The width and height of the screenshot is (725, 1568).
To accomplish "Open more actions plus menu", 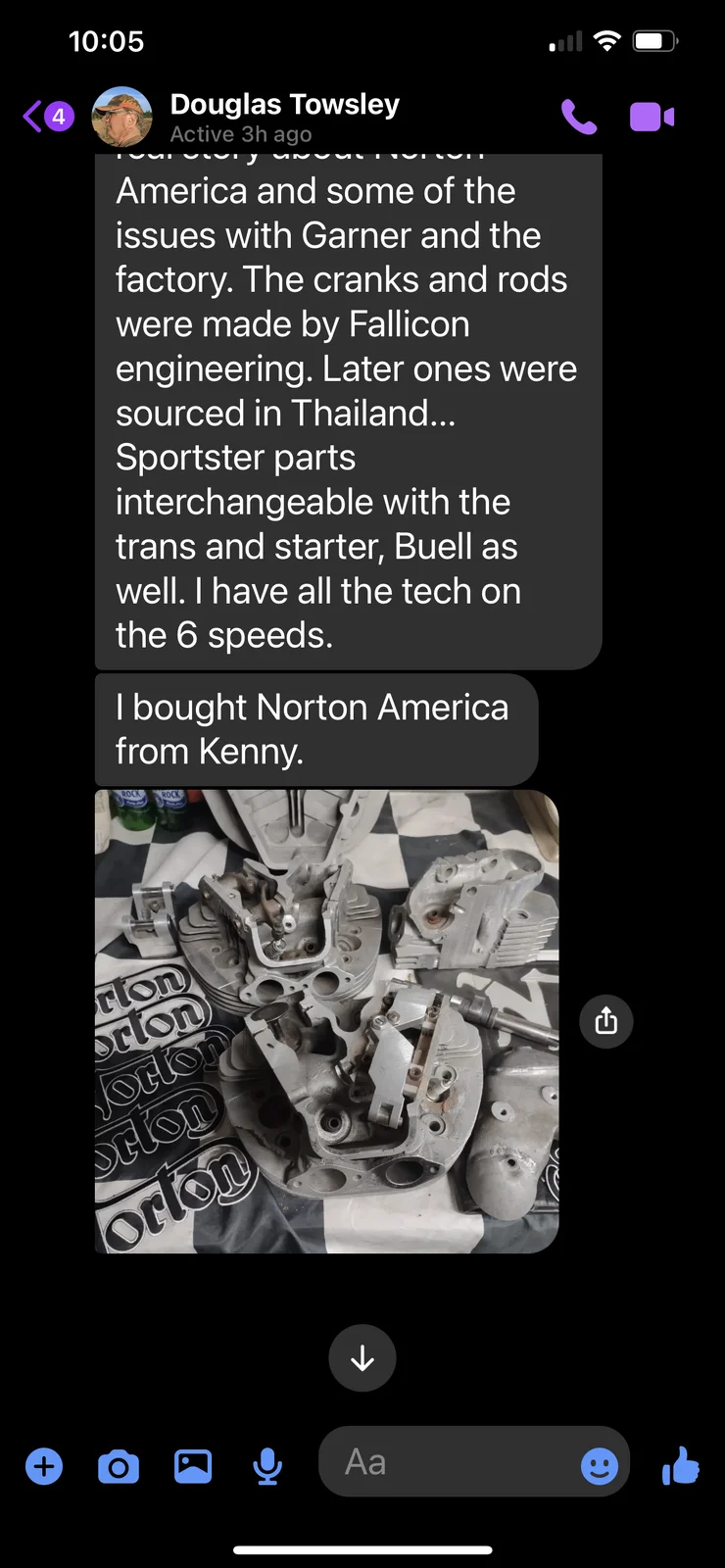I will [x=44, y=1467].
